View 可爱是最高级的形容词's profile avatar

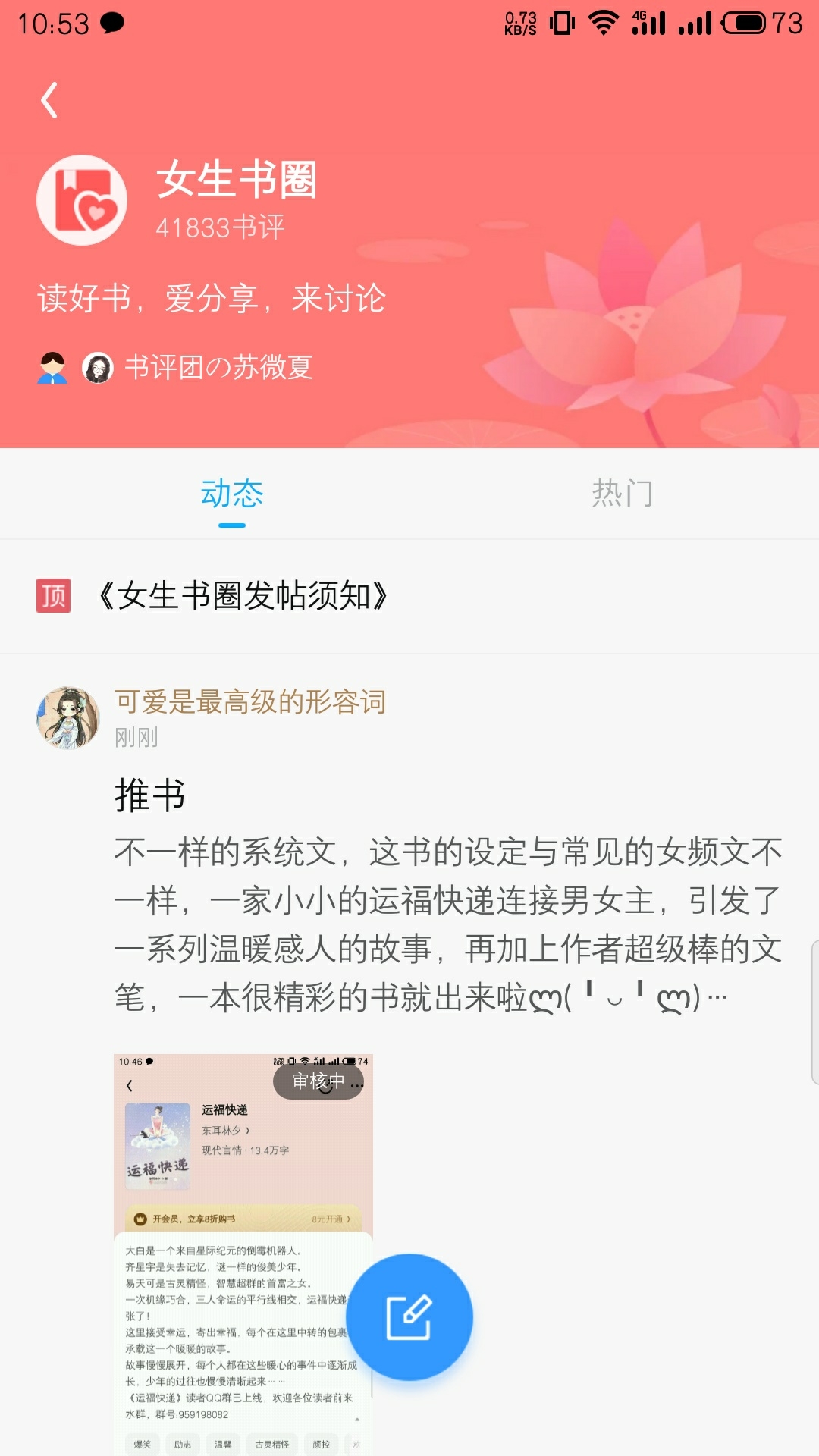(68, 718)
